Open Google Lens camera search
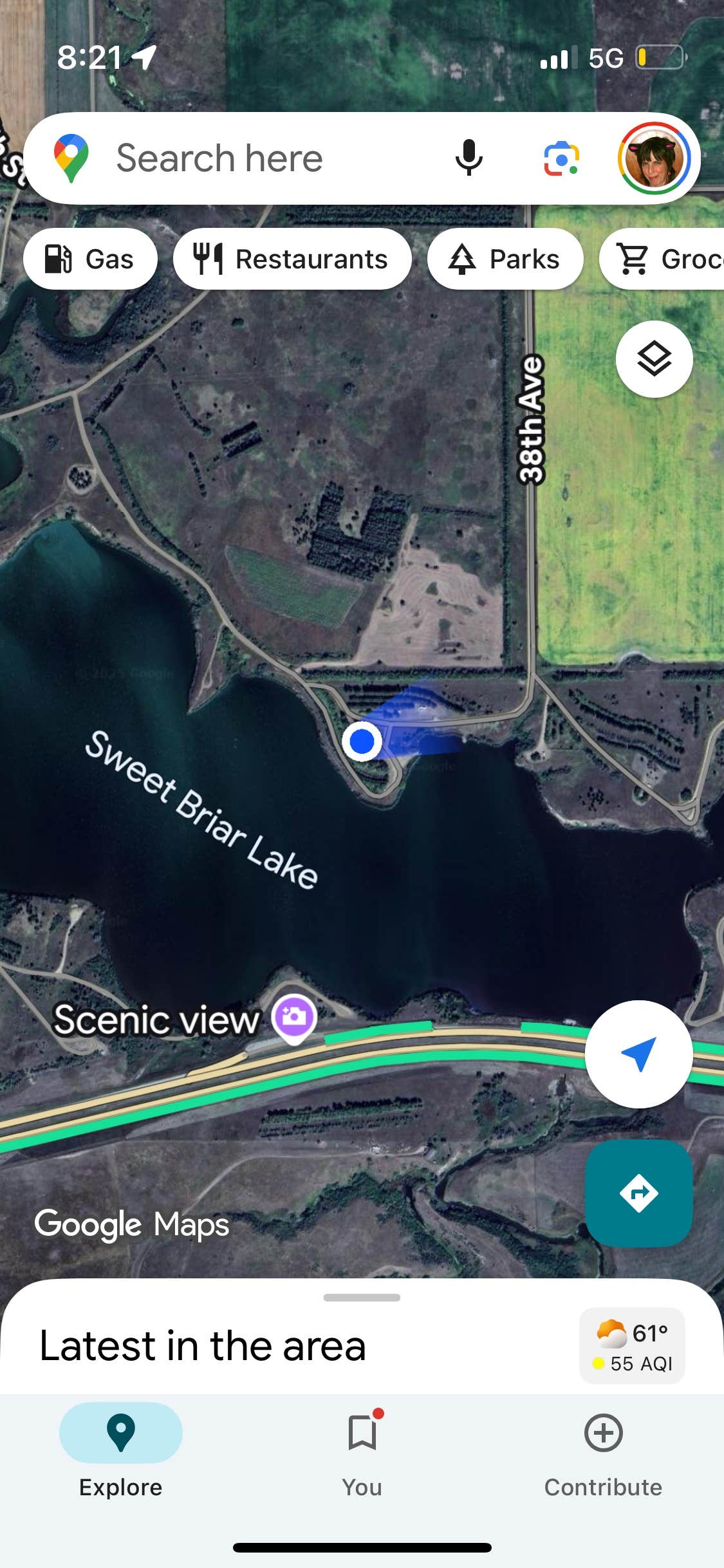724x1568 pixels. point(561,158)
